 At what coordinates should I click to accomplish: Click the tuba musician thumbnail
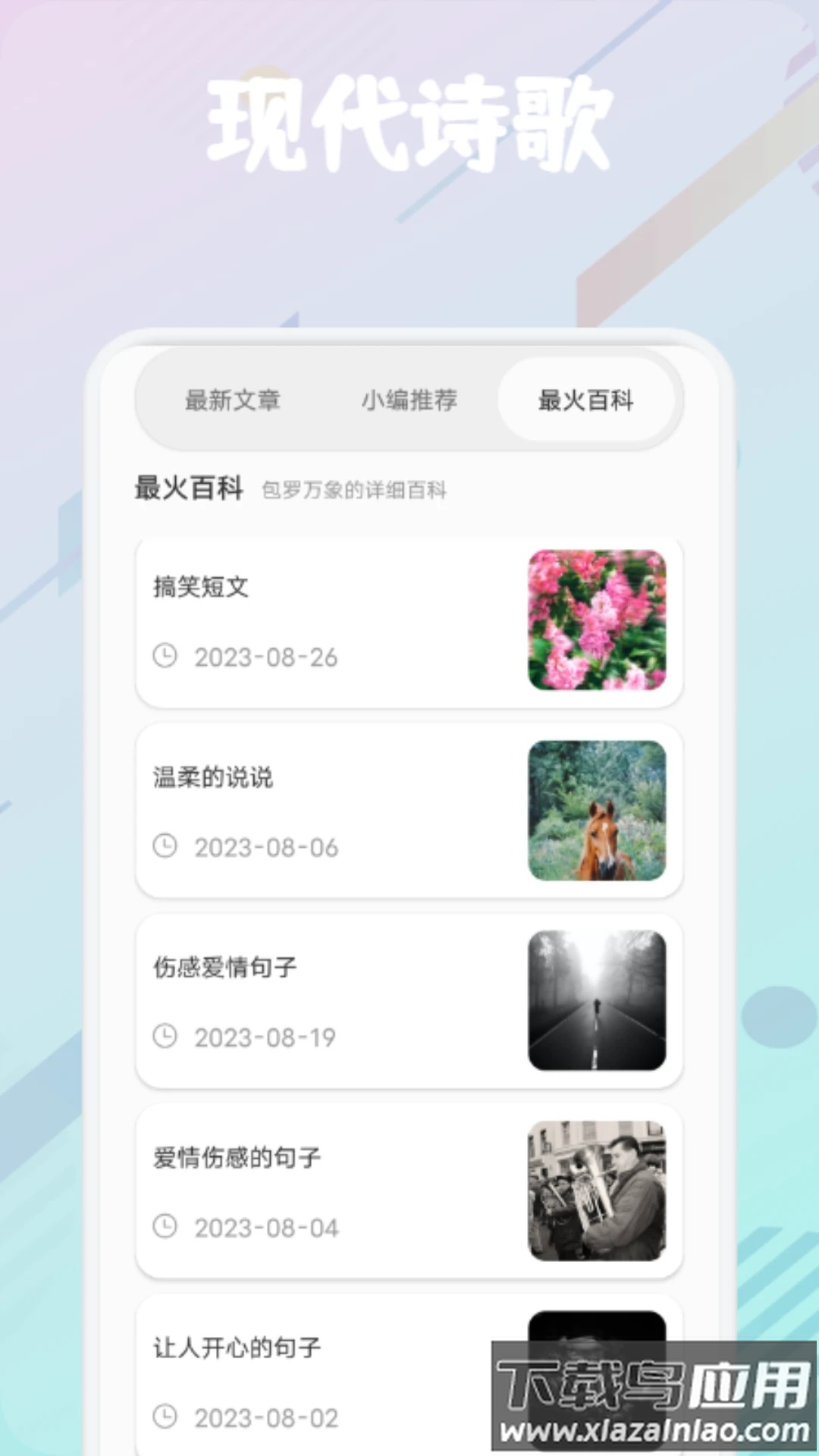point(599,1192)
